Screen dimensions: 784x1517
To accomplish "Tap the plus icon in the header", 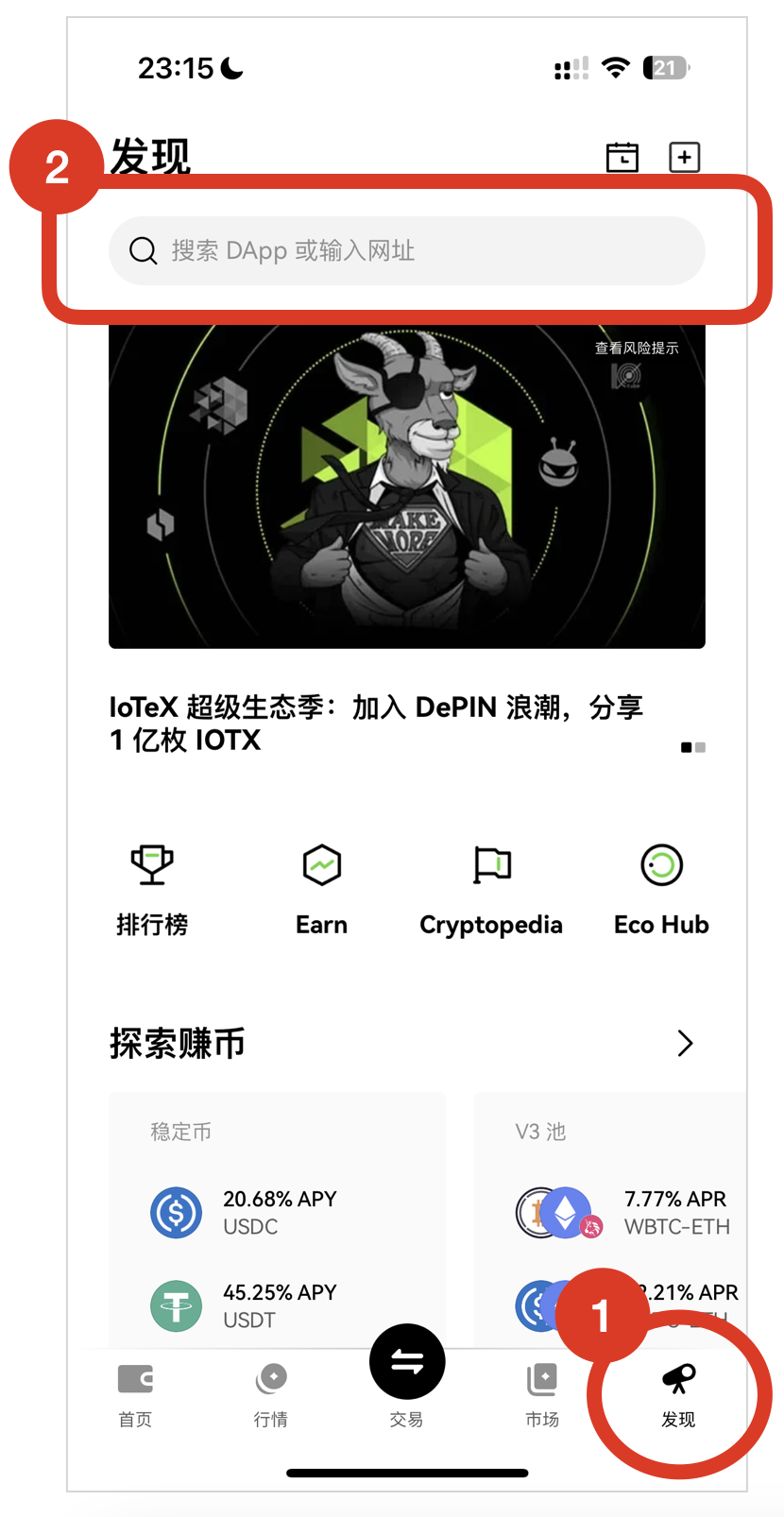I will (x=685, y=157).
